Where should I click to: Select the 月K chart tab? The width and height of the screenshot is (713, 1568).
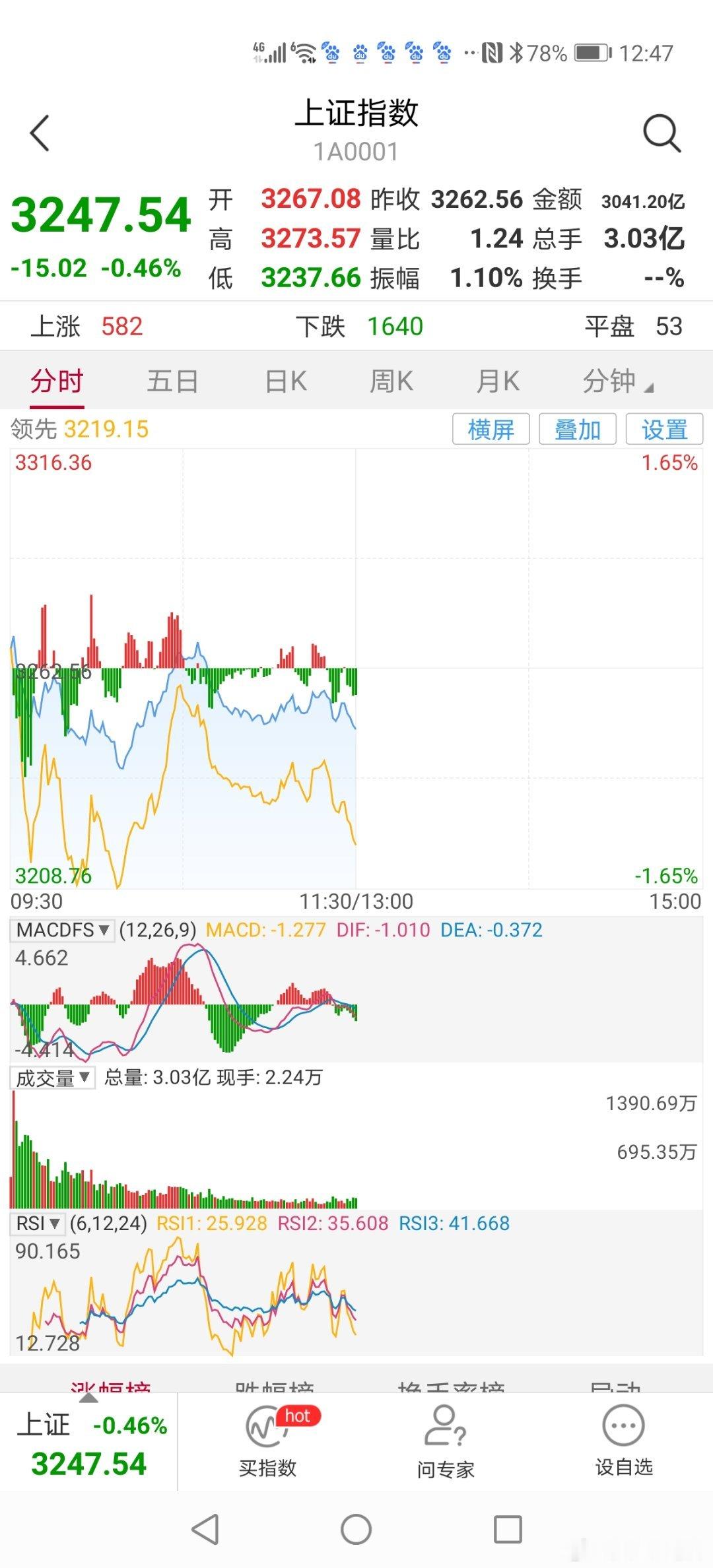(x=498, y=381)
